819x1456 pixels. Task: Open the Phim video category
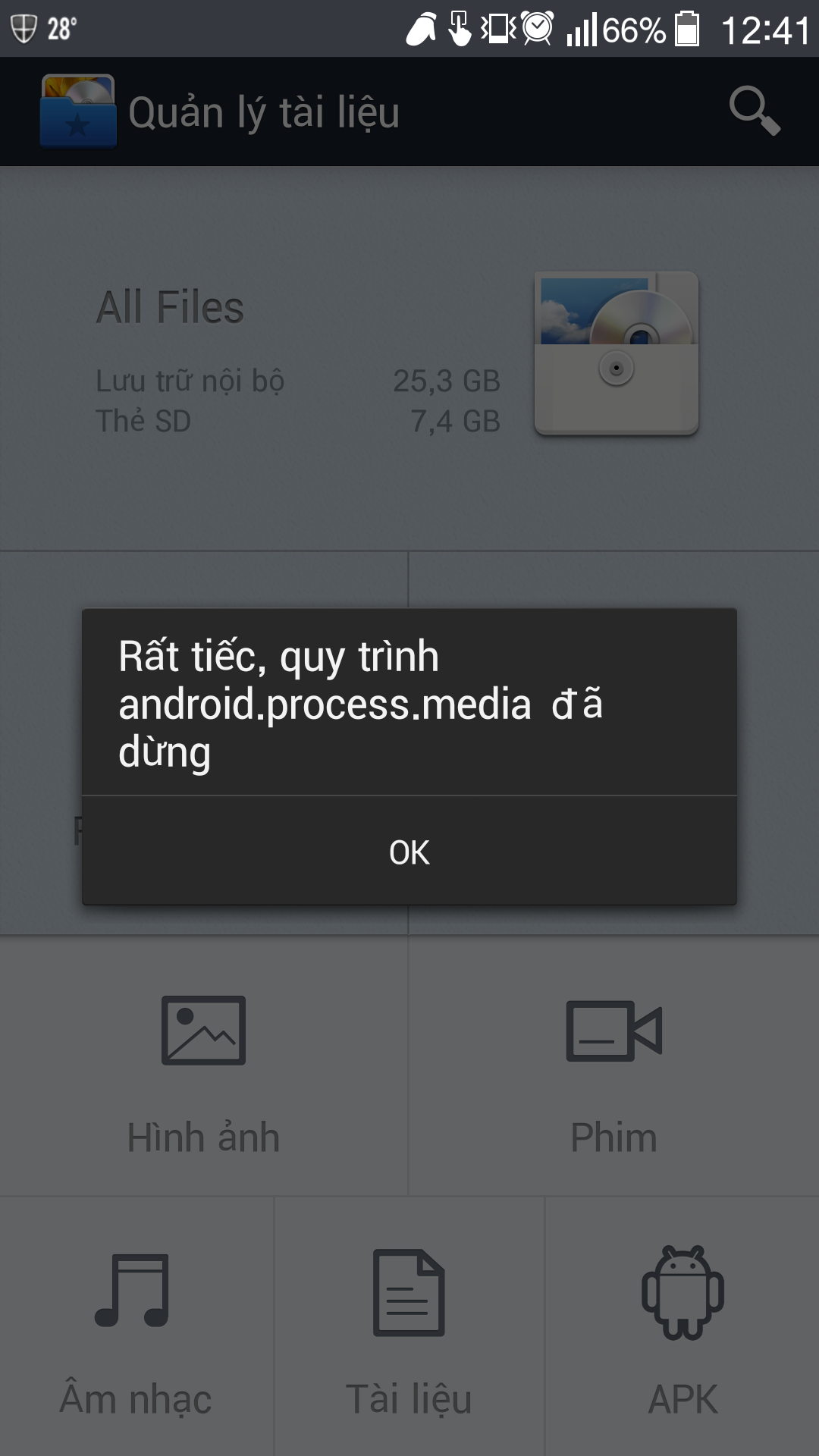tap(614, 1066)
